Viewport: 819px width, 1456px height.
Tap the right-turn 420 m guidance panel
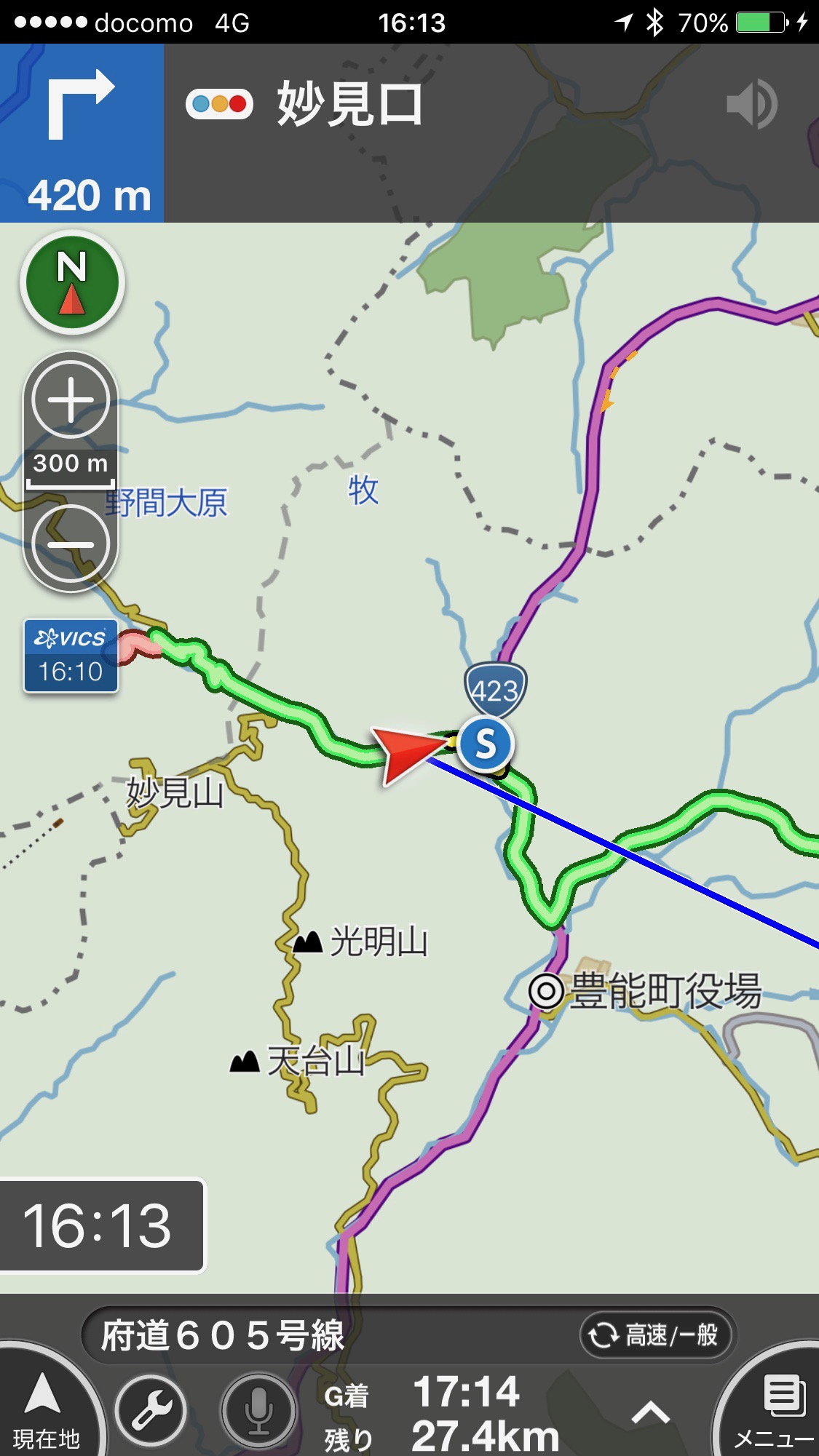(82, 133)
